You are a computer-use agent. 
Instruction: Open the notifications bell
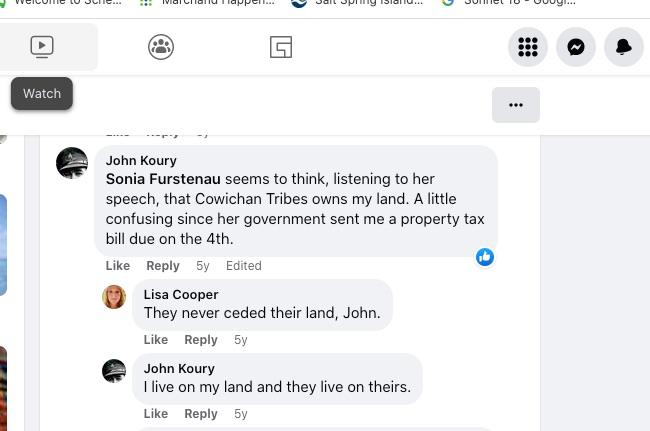pos(623,47)
